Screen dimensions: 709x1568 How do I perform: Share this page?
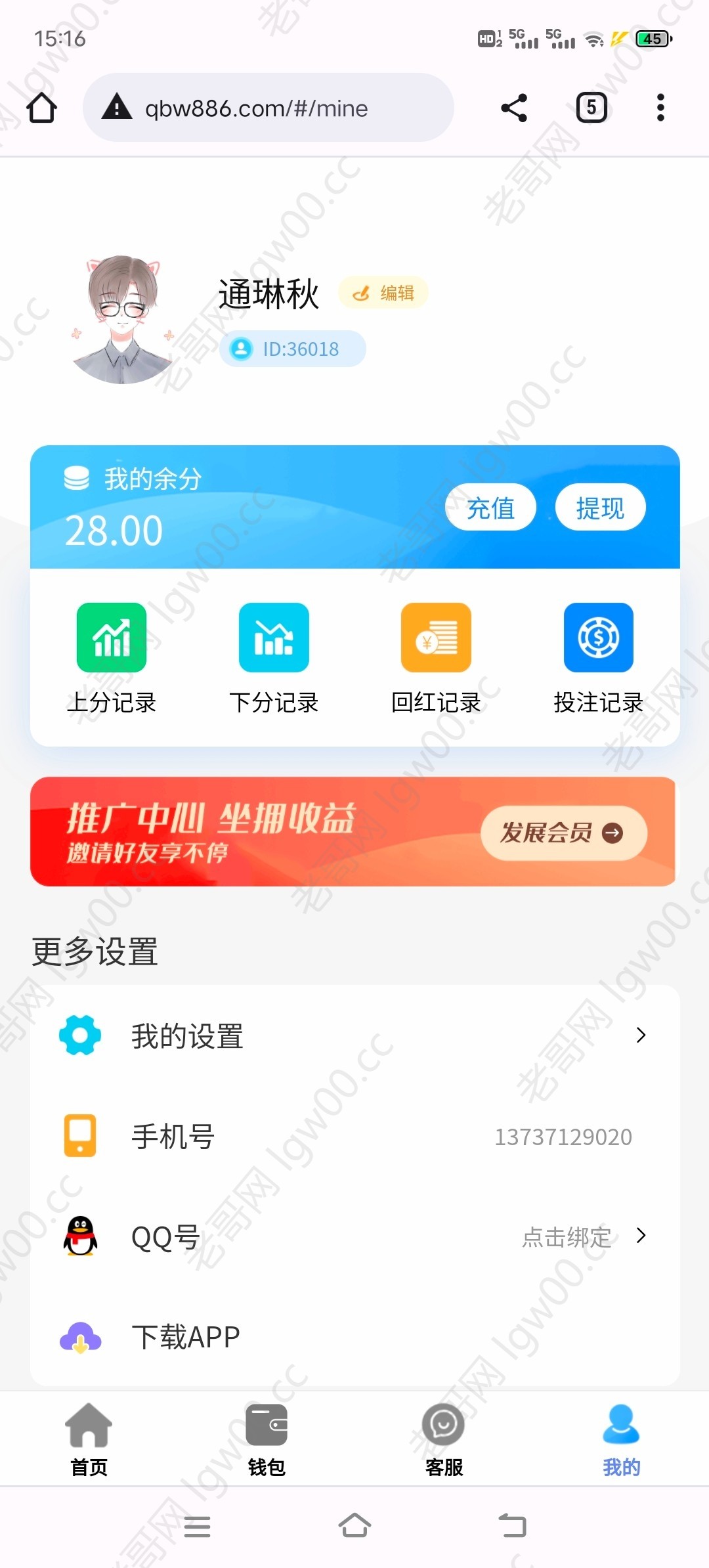point(514,108)
